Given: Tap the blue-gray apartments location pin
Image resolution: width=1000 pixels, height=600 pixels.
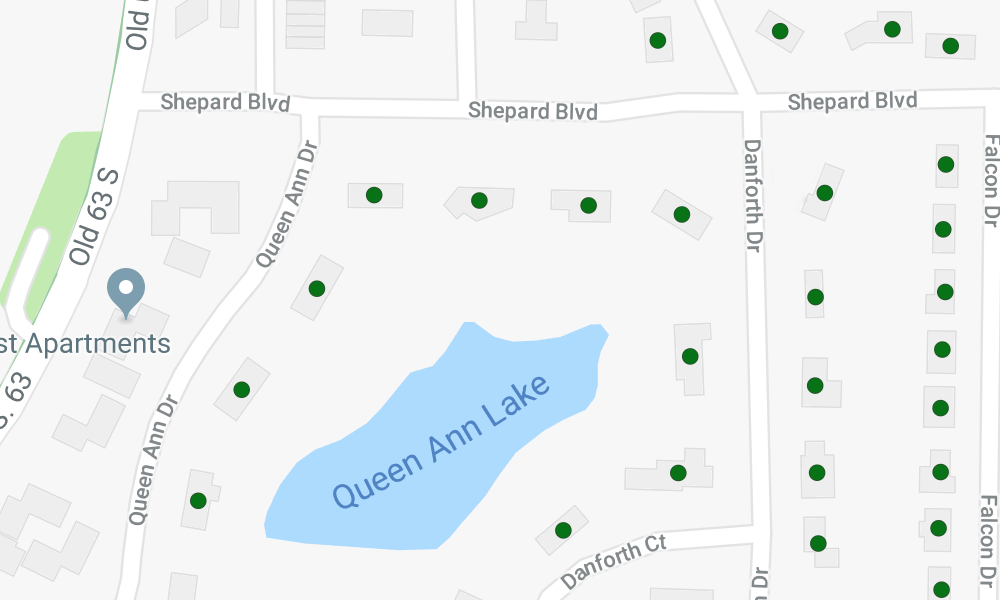Looking at the screenshot, I should (126, 290).
